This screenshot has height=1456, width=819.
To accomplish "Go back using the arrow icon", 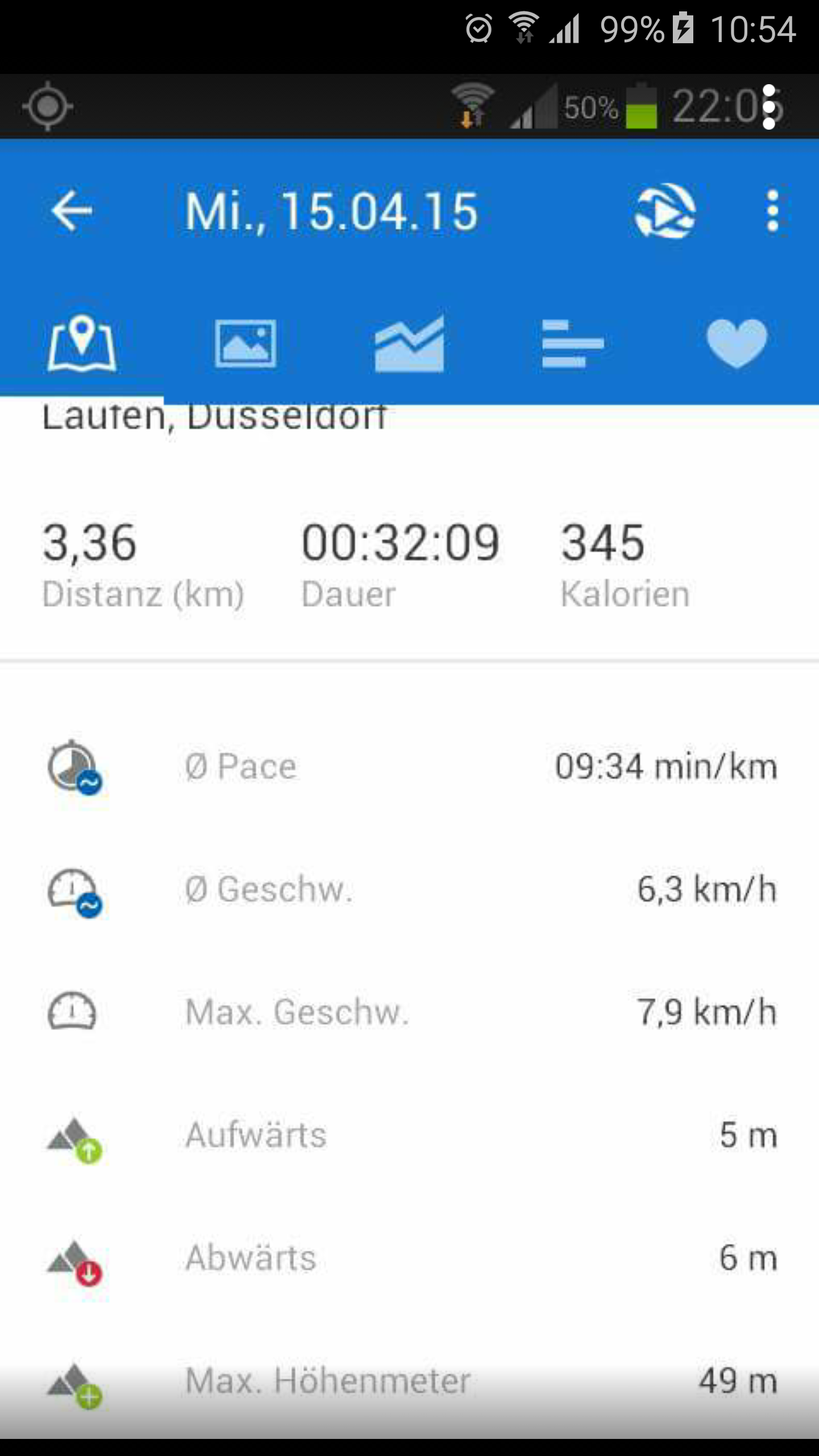I will click(x=72, y=211).
